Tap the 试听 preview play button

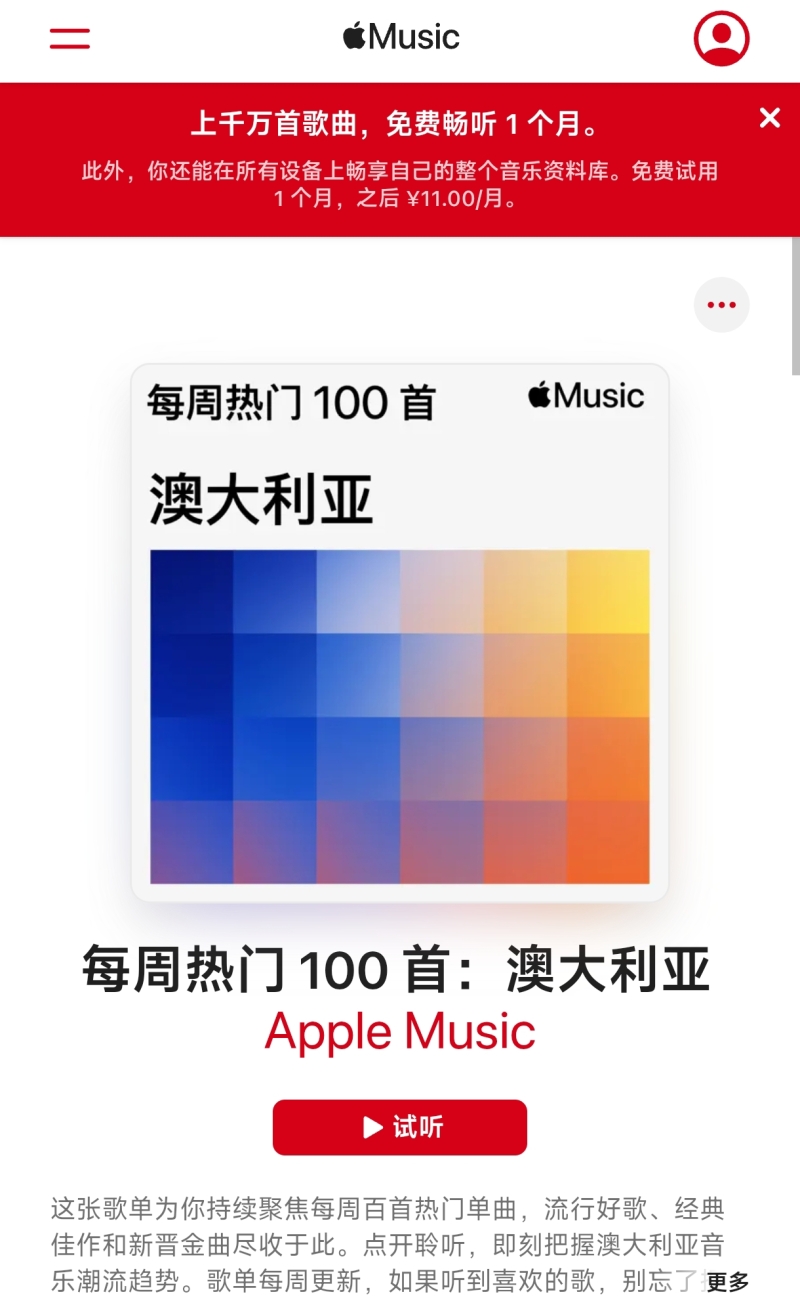tap(400, 1127)
